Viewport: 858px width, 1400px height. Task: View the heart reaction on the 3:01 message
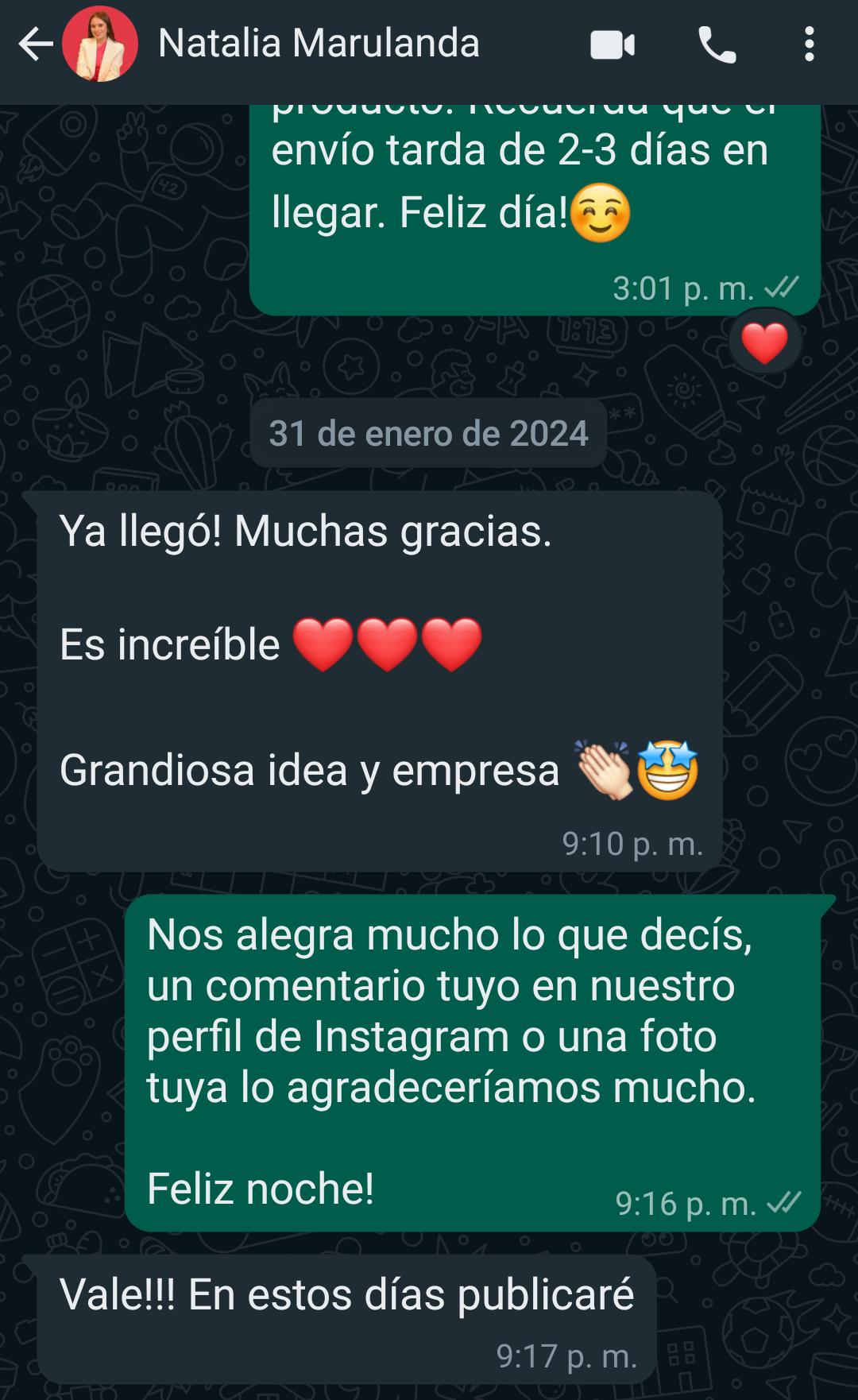(x=764, y=342)
